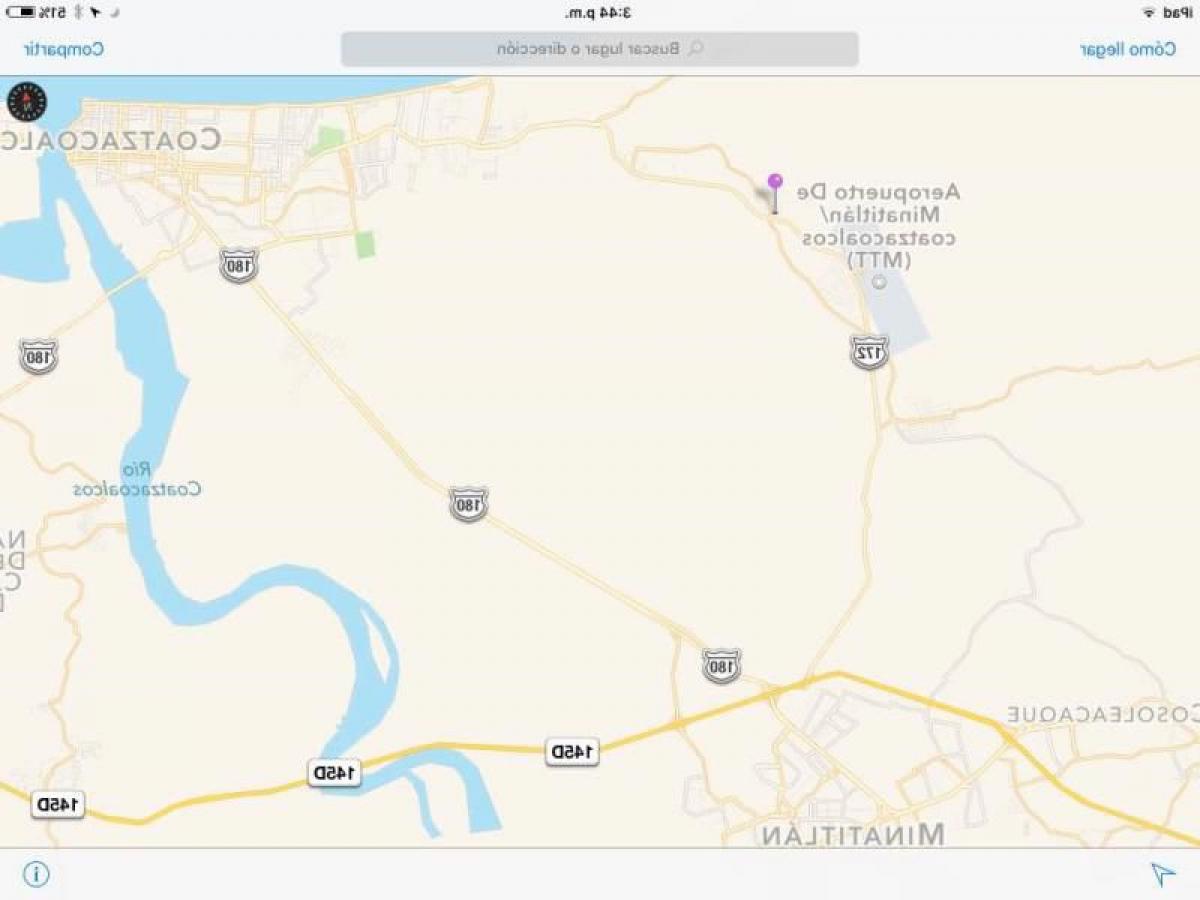Tap the Compartir share button
The height and width of the screenshot is (900, 1200).
point(64,48)
